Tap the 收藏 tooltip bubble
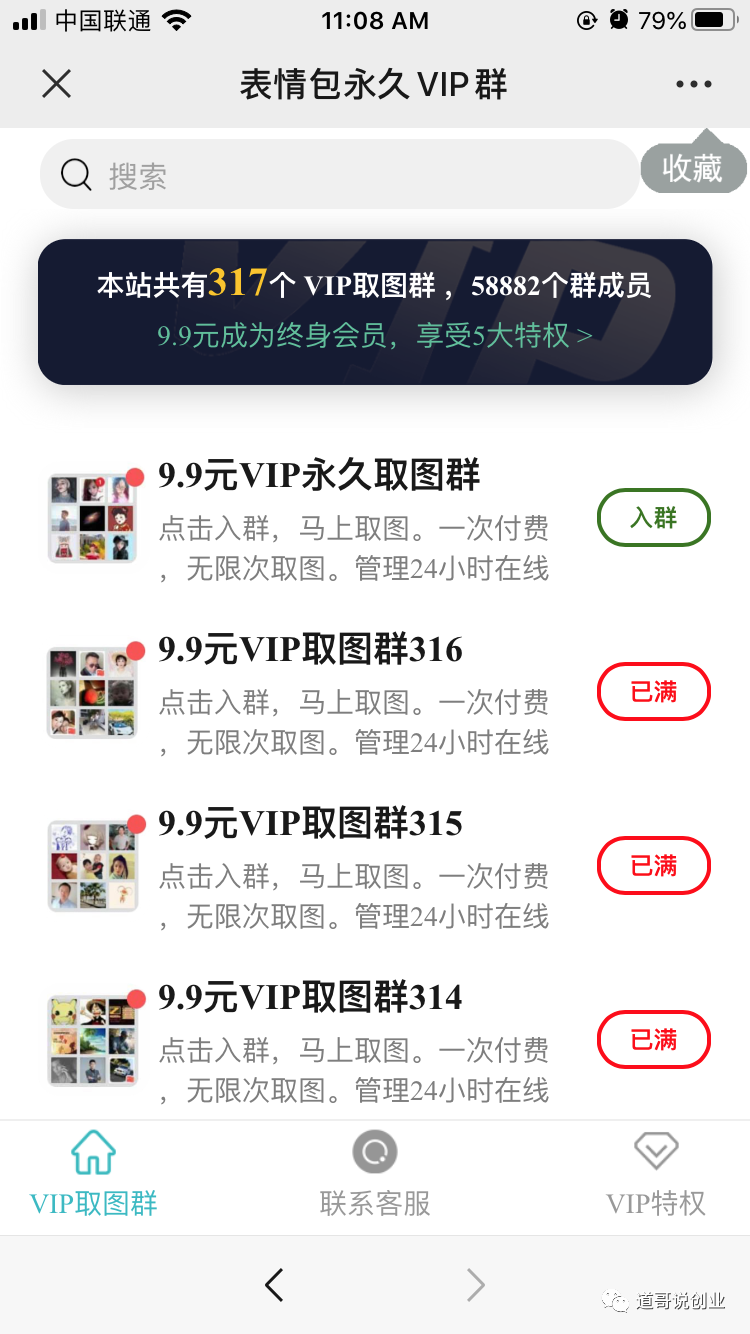This screenshot has width=750, height=1334. coord(692,169)
